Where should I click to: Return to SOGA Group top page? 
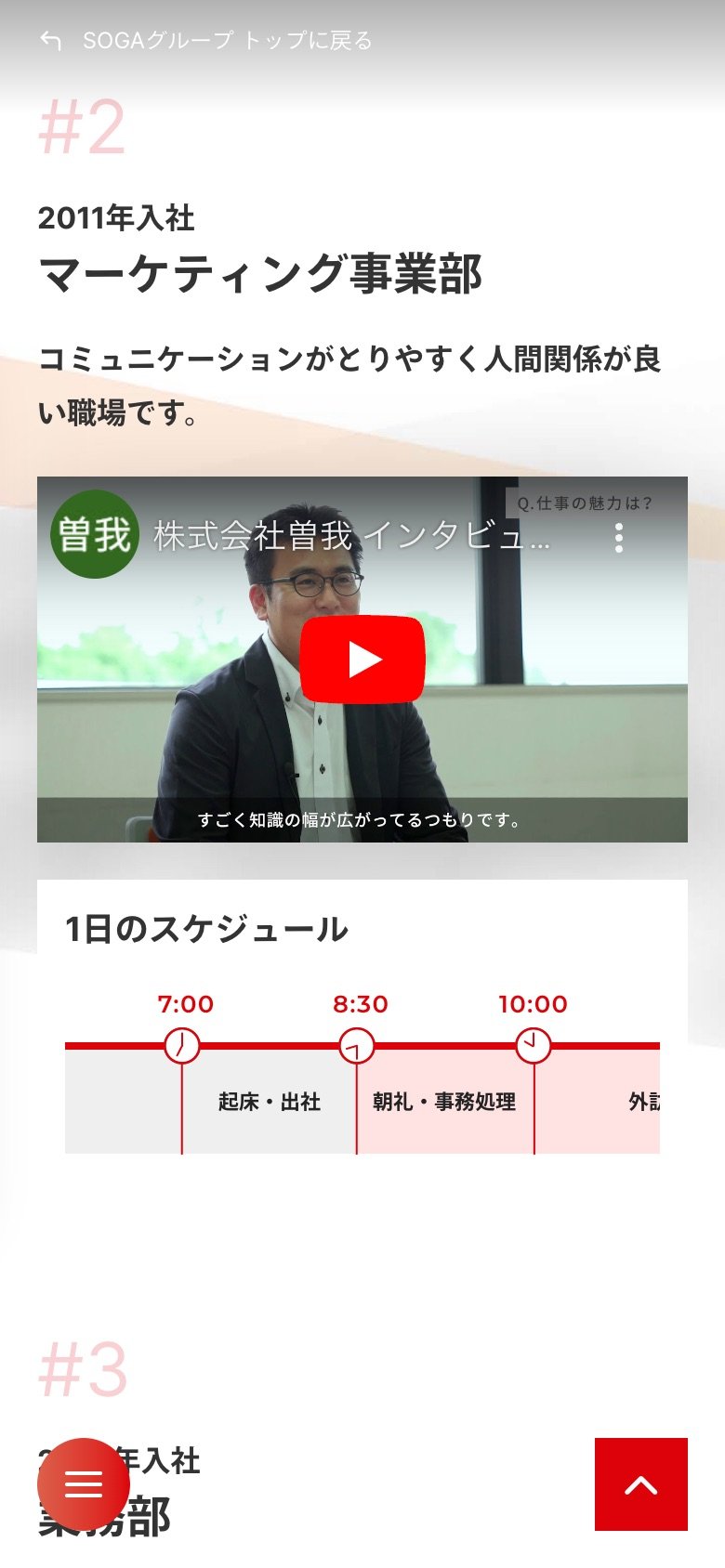click(206, 41)
